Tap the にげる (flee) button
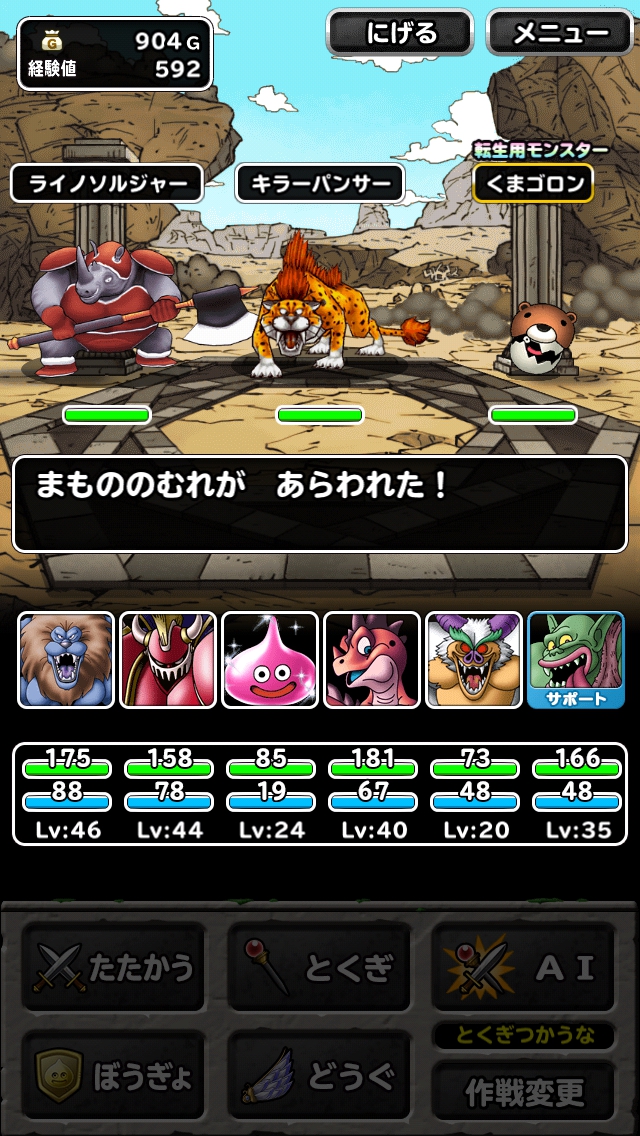Viewport: 640px width, 1136px height. (x=400, y=34)
